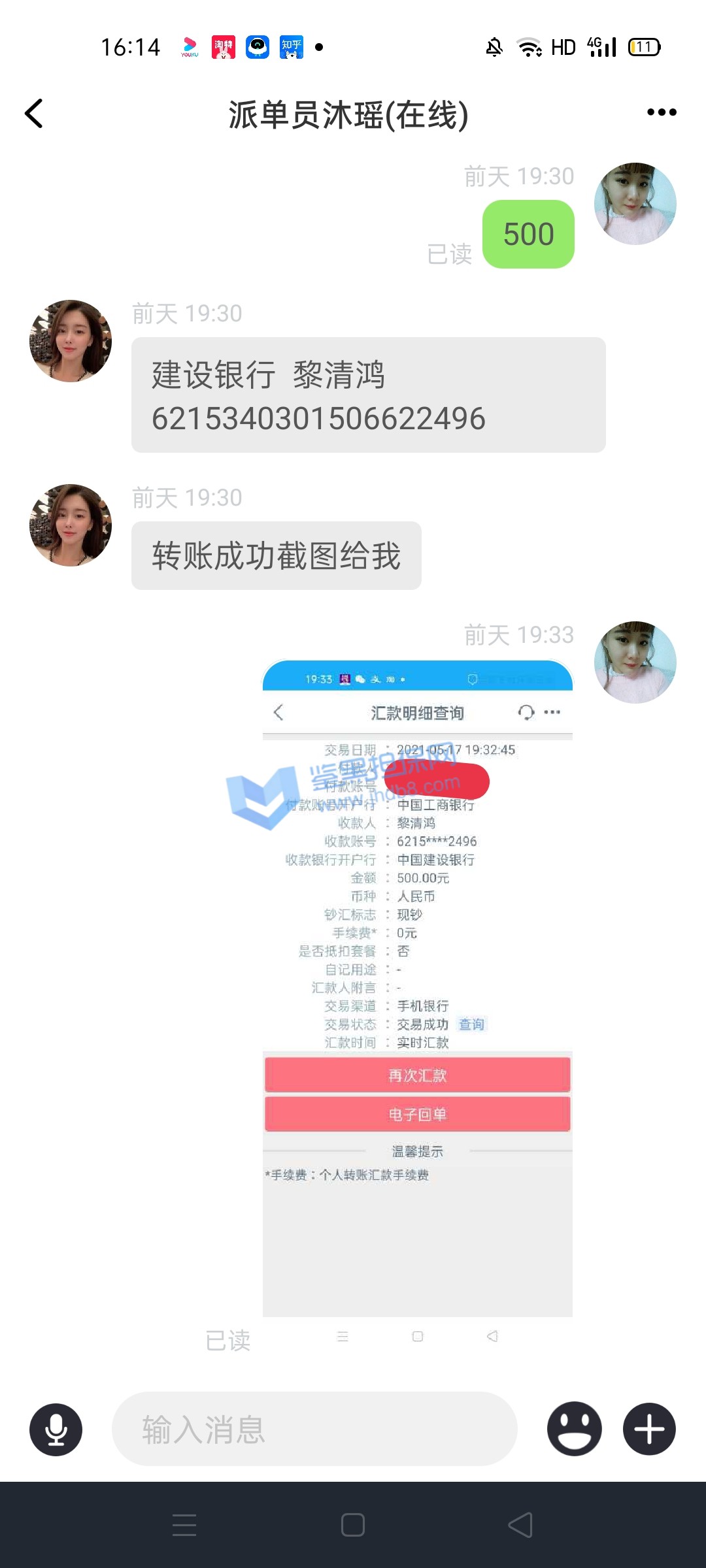Focus the 输入消息 text field

(x=314, y=1429)
